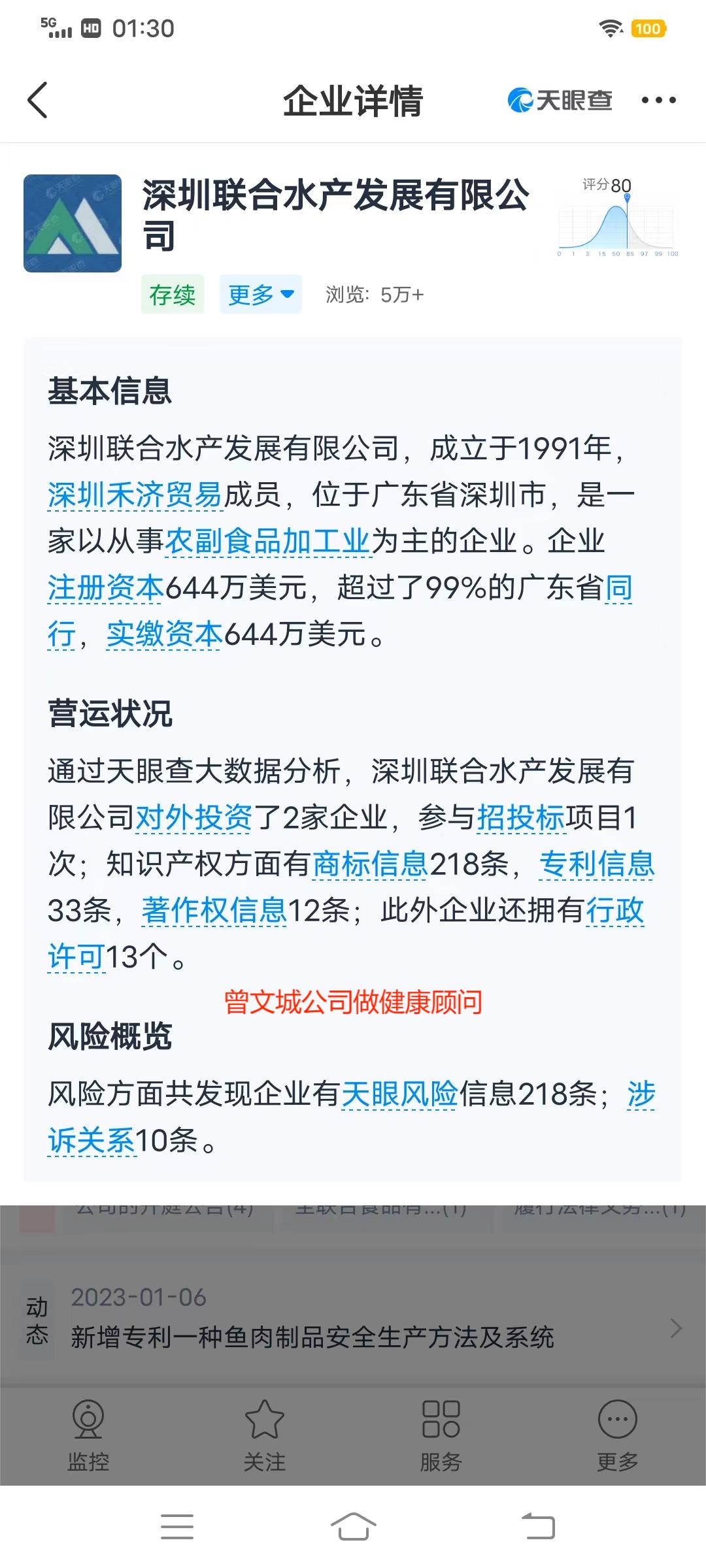Screen dimensions: 706x1568
Task: Open 更多 in the bottom bar
Action: pos(618,1436)
